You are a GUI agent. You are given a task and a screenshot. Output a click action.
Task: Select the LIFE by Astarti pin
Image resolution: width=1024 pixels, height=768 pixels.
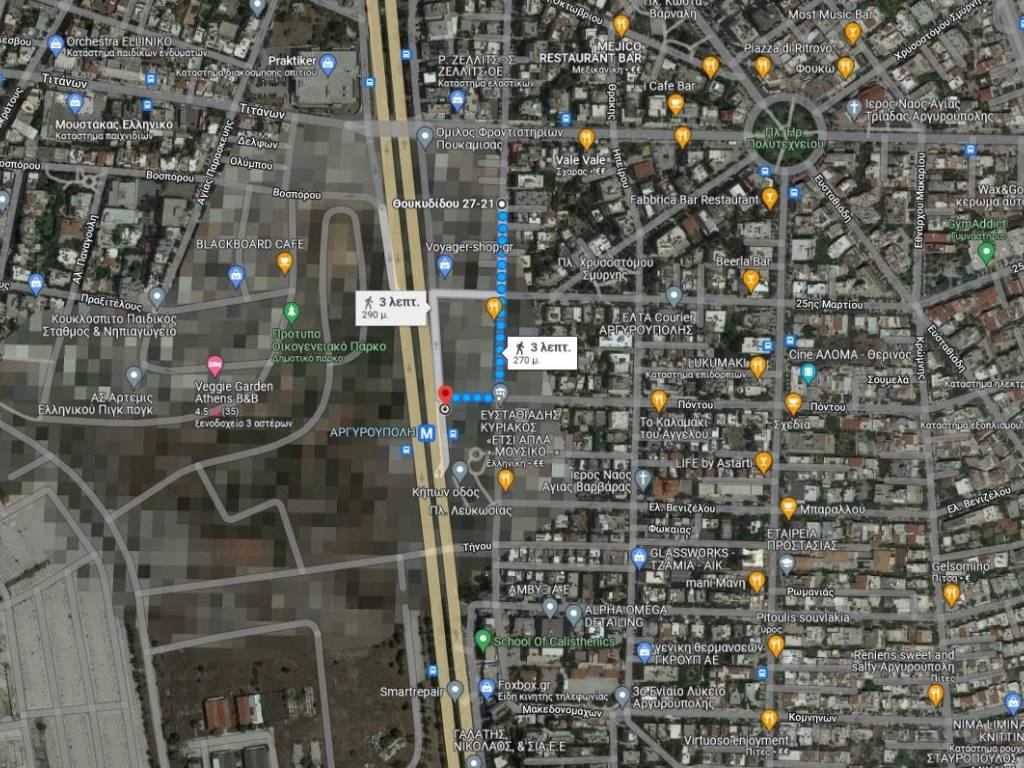(x=764, y=463)
